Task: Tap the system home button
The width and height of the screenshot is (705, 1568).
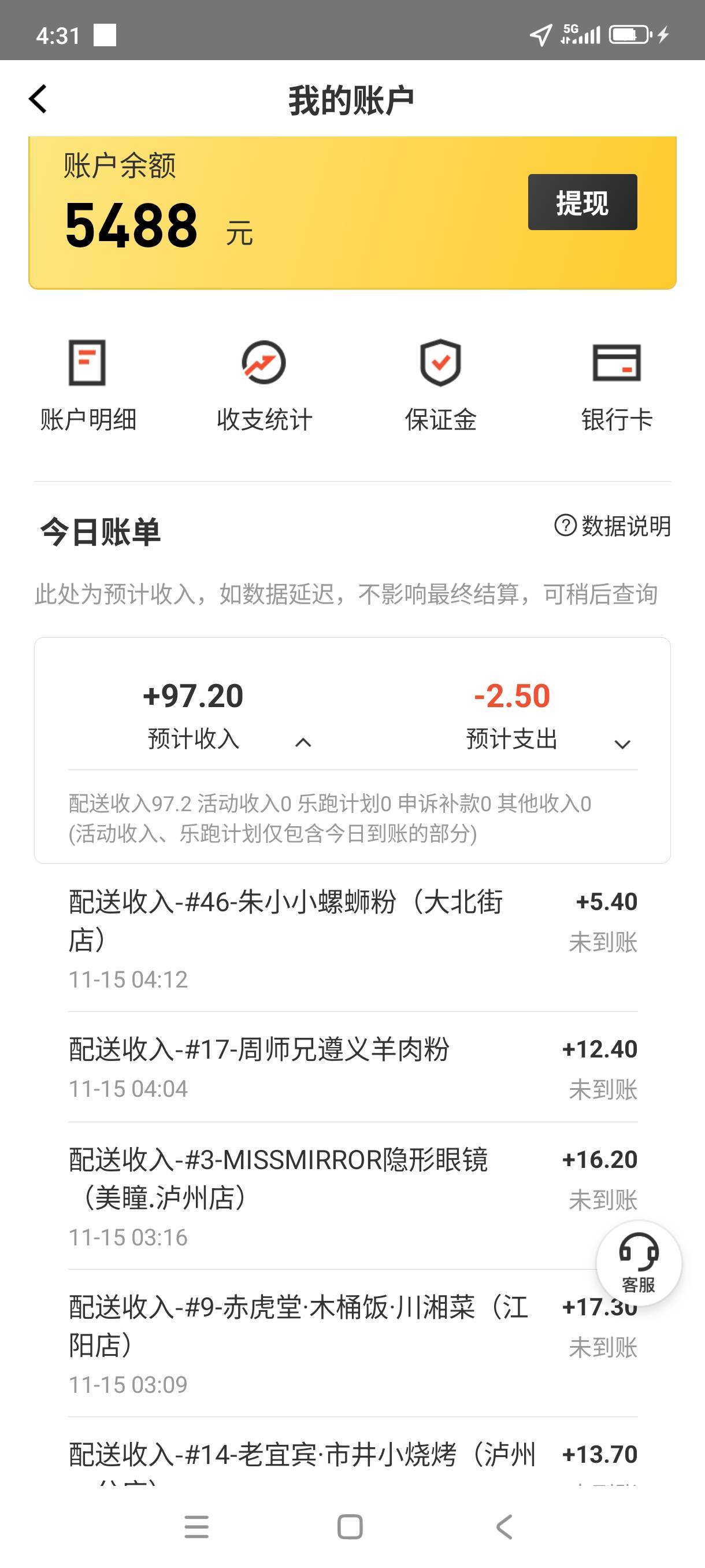Action: coord(350,1526)
